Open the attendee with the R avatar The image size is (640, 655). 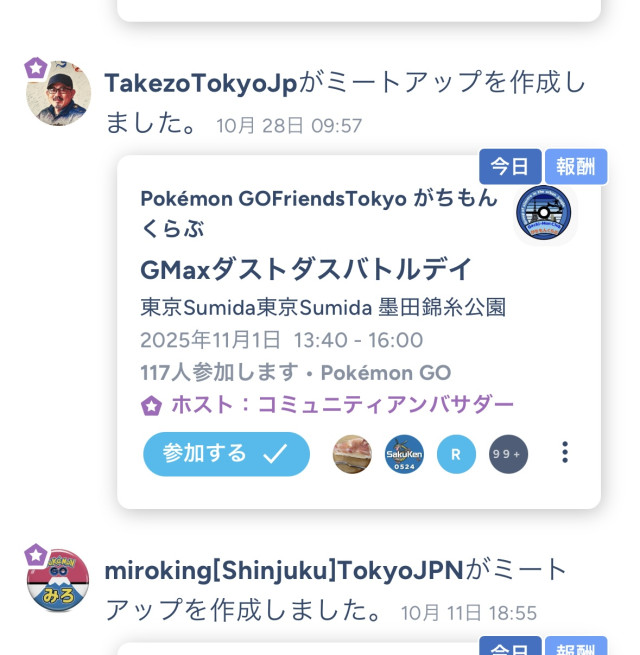point(456,454)
